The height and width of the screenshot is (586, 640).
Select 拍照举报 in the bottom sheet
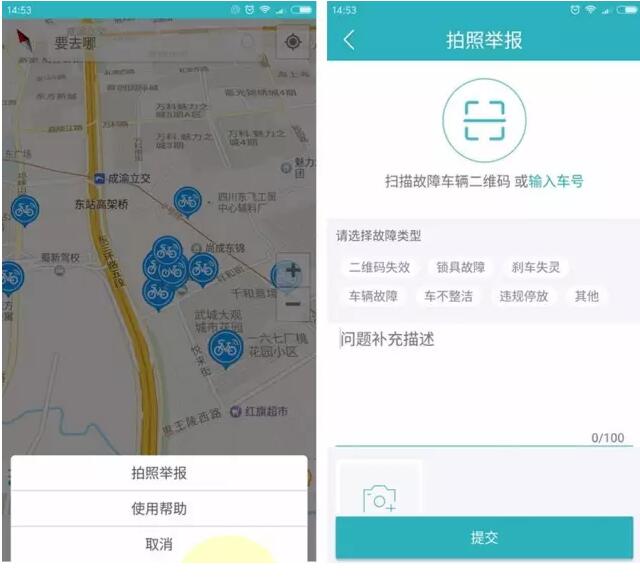coord(159,473)
